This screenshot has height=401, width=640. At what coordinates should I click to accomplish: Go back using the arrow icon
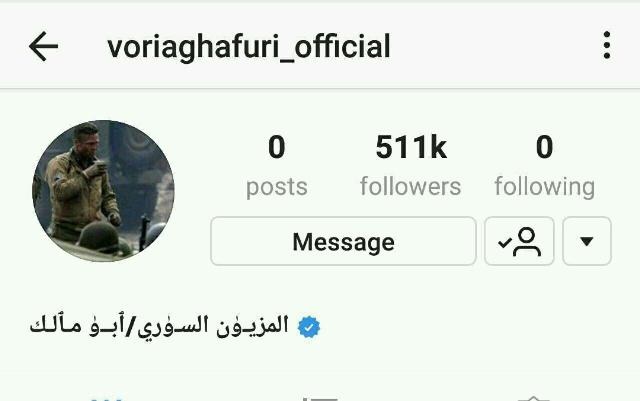tap(43, 46)
